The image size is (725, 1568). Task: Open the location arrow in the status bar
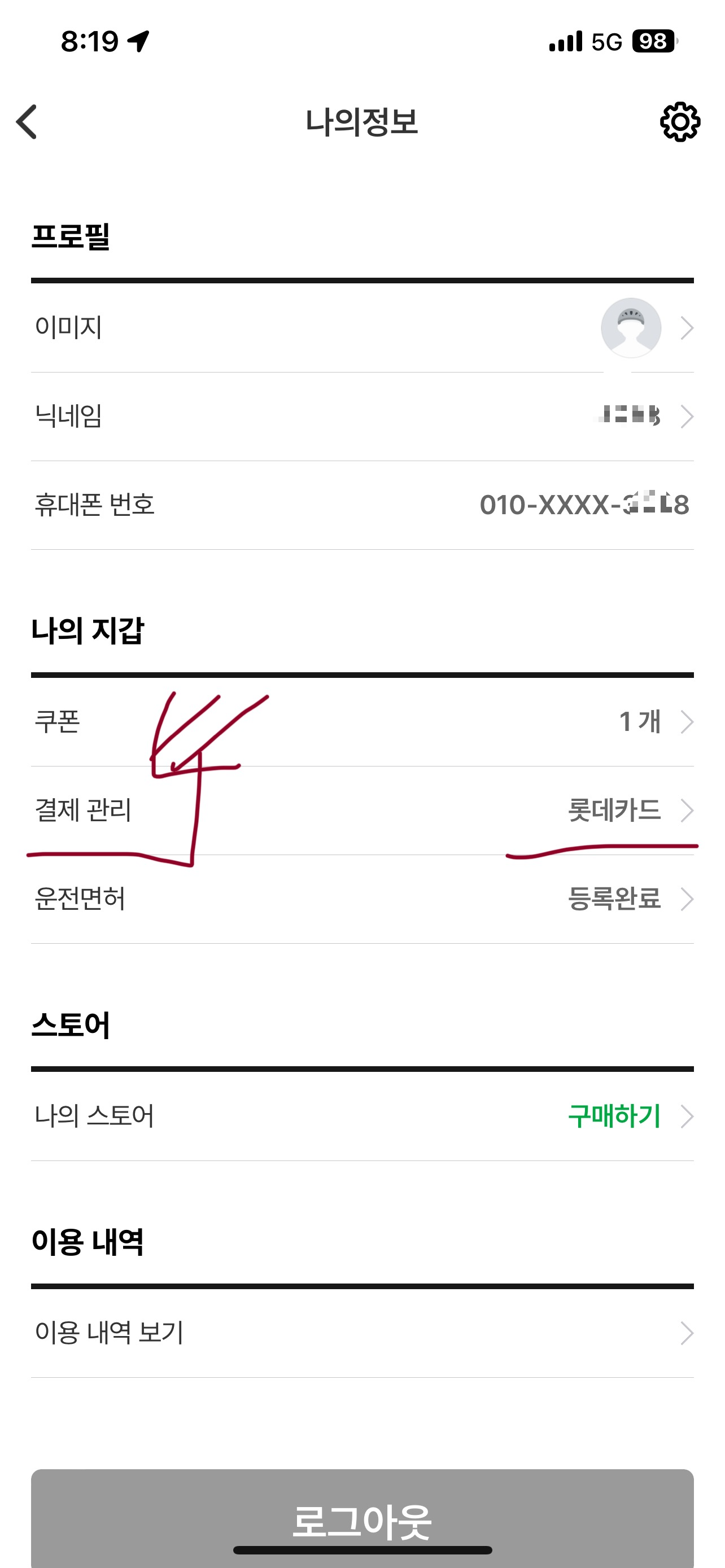139,40
